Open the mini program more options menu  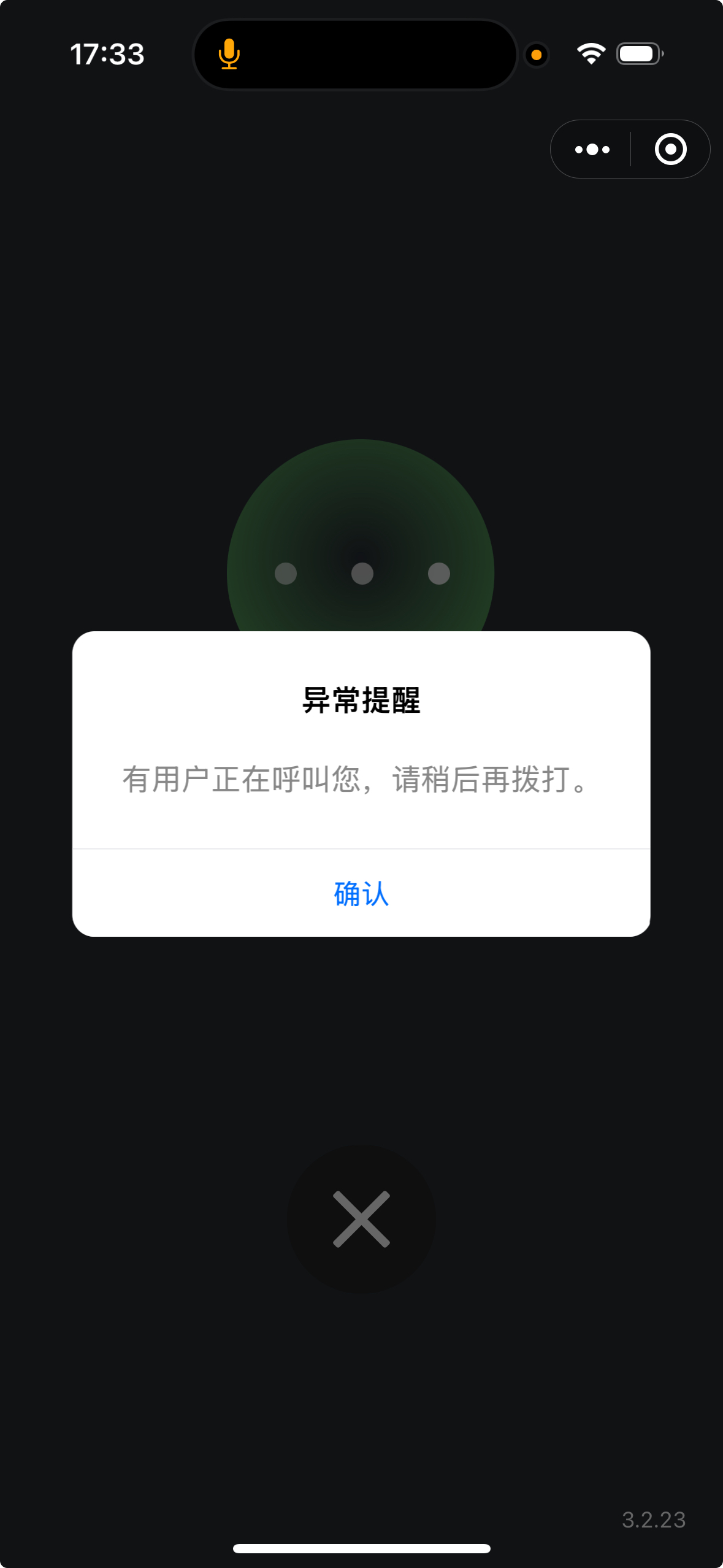click(x=592, y=149)
